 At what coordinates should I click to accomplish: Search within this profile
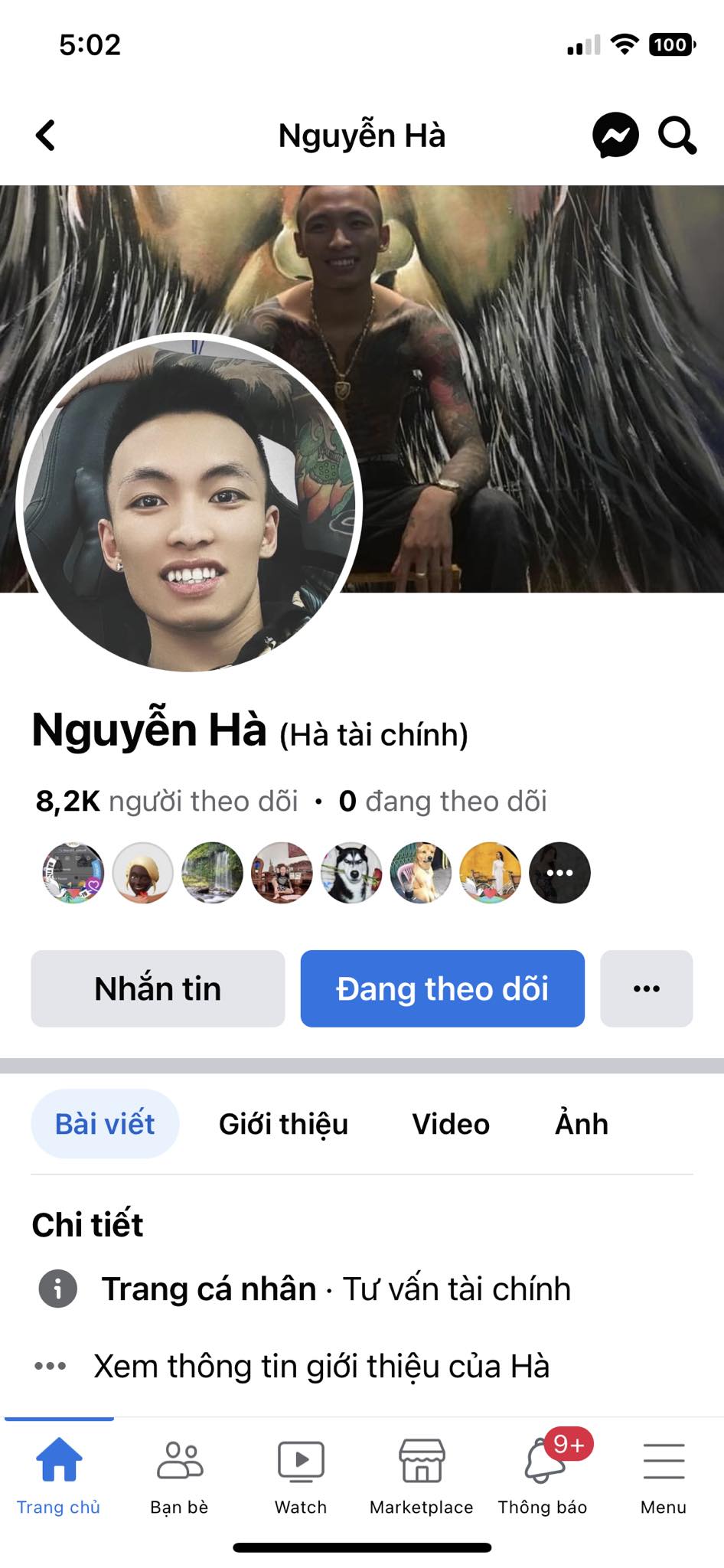(x=677, y=136)
